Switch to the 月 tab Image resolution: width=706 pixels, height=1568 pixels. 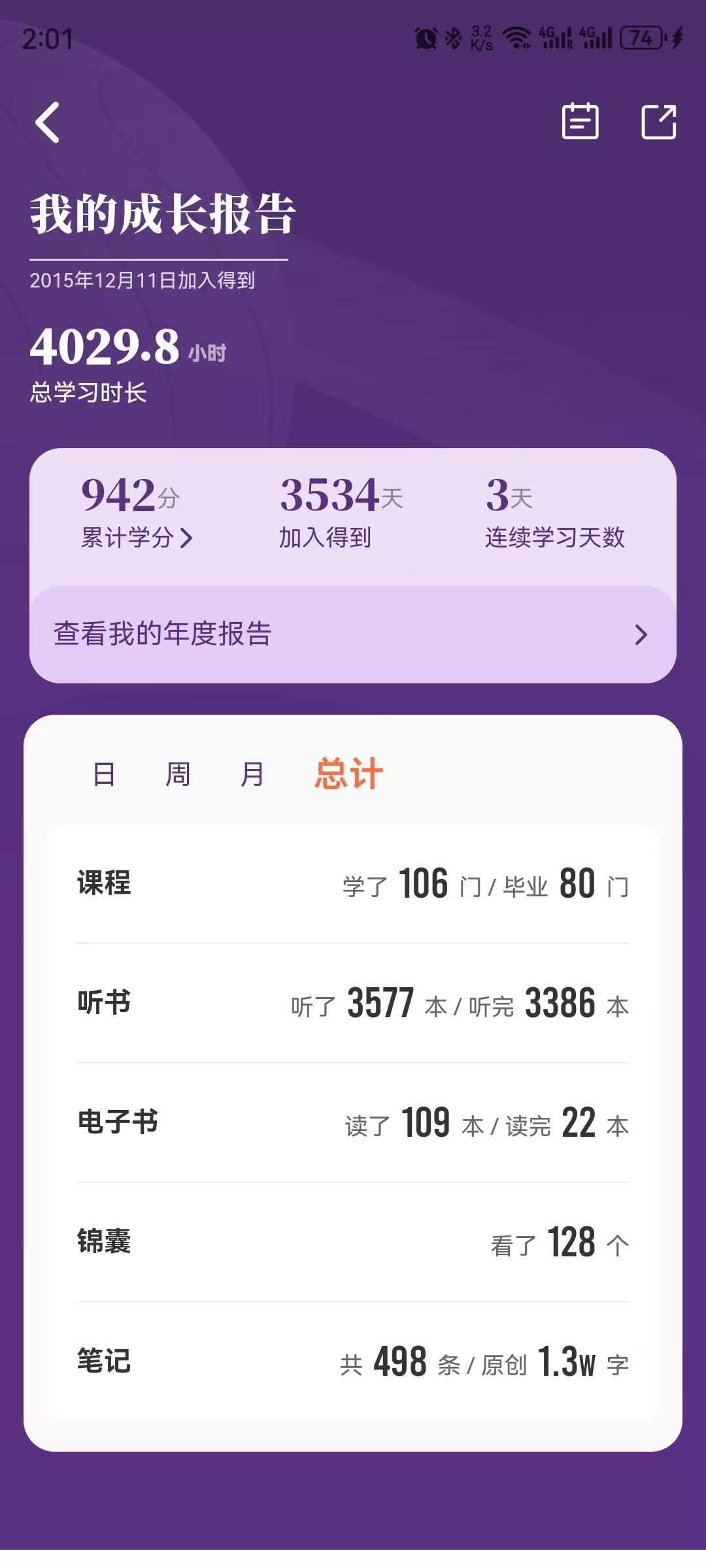[x=252, y=775]
